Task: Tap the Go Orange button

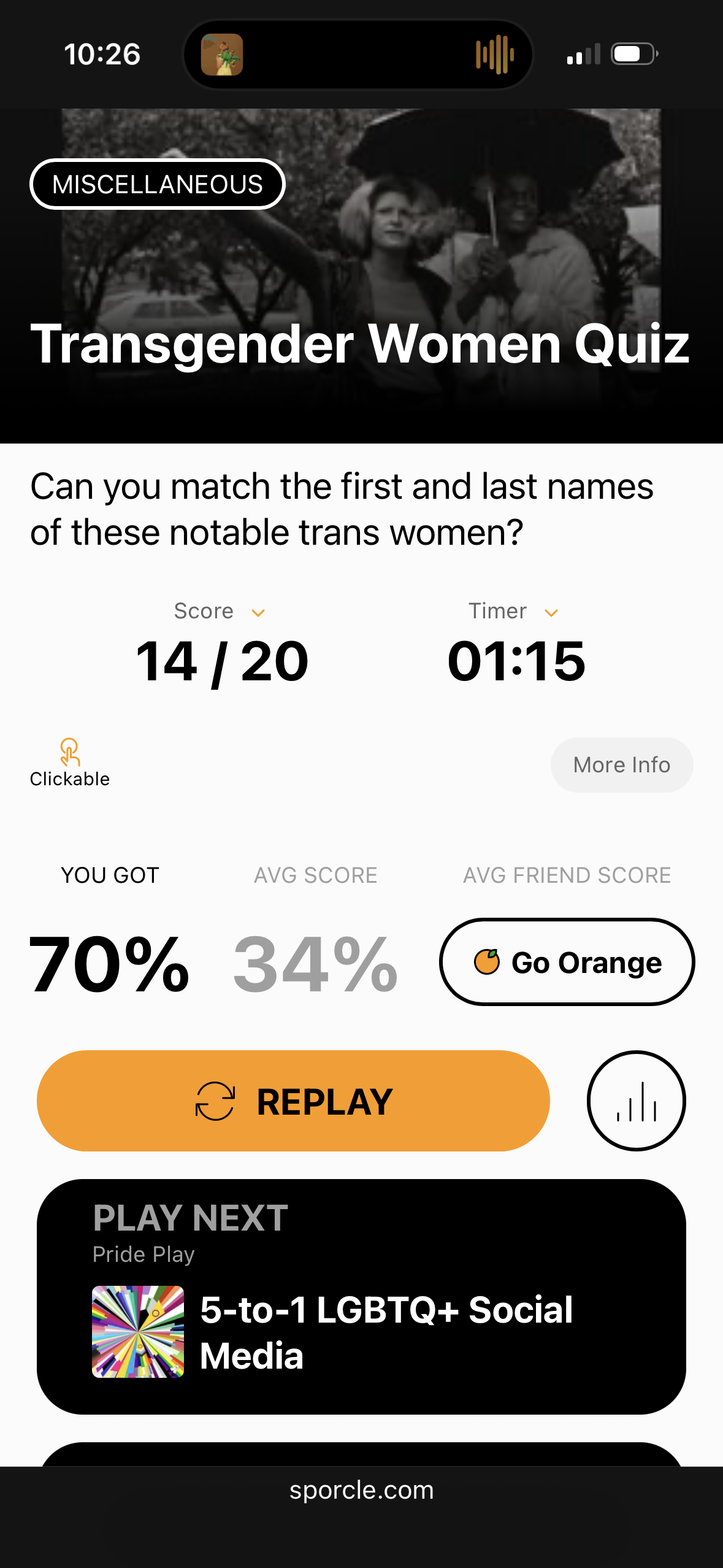Action: pyautogui.click(x=567, y=962)
